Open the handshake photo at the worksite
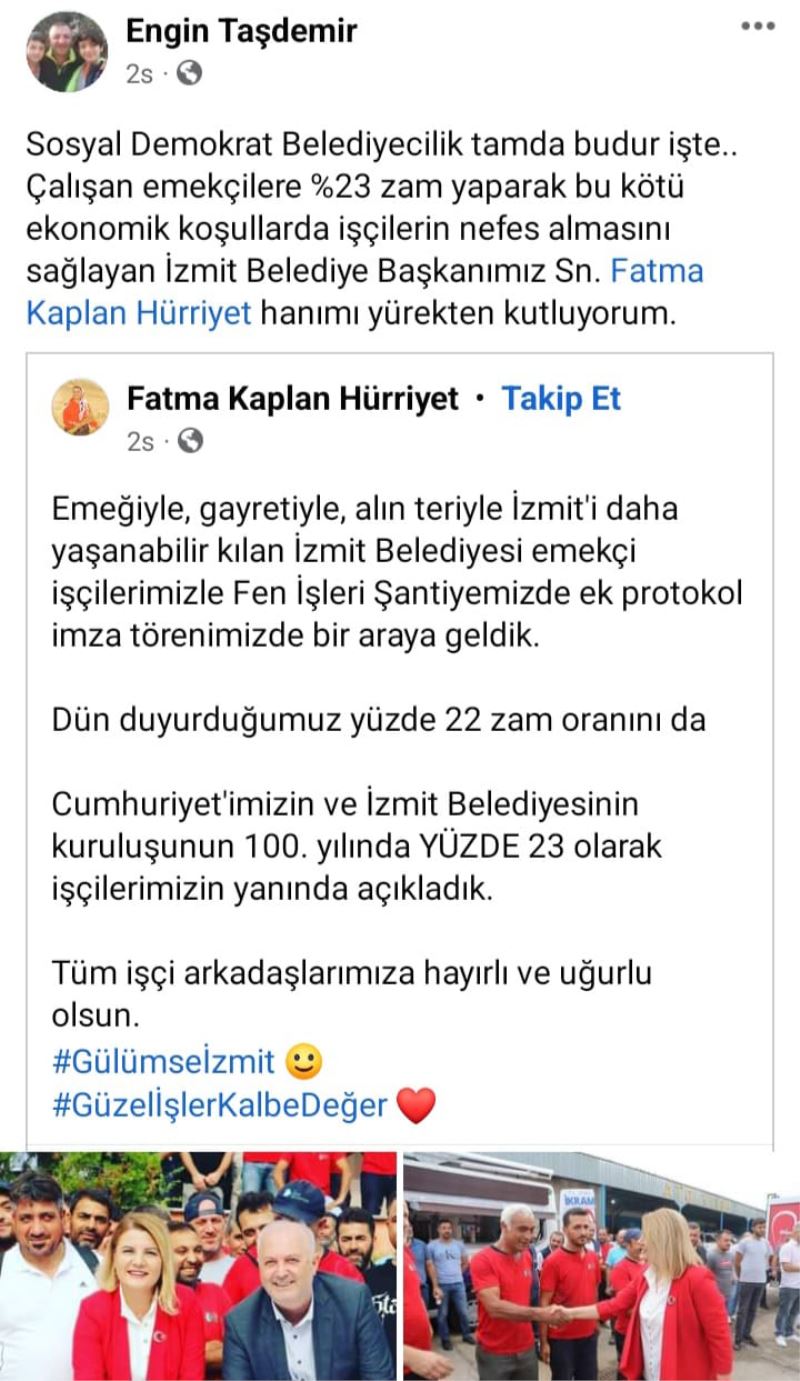This screenshot has width=800, height=1381. pos(601,1265)
